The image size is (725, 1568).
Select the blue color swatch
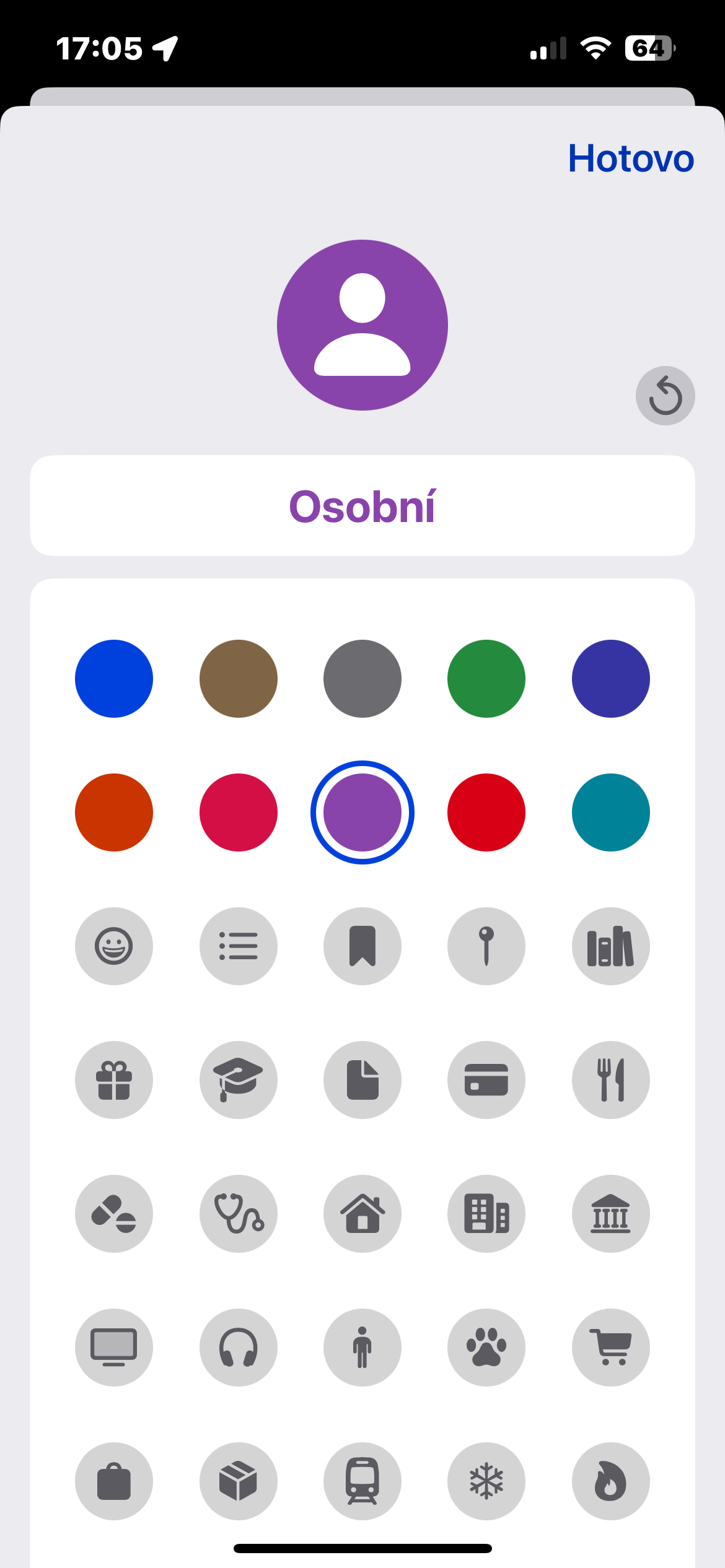pos(114,679)
